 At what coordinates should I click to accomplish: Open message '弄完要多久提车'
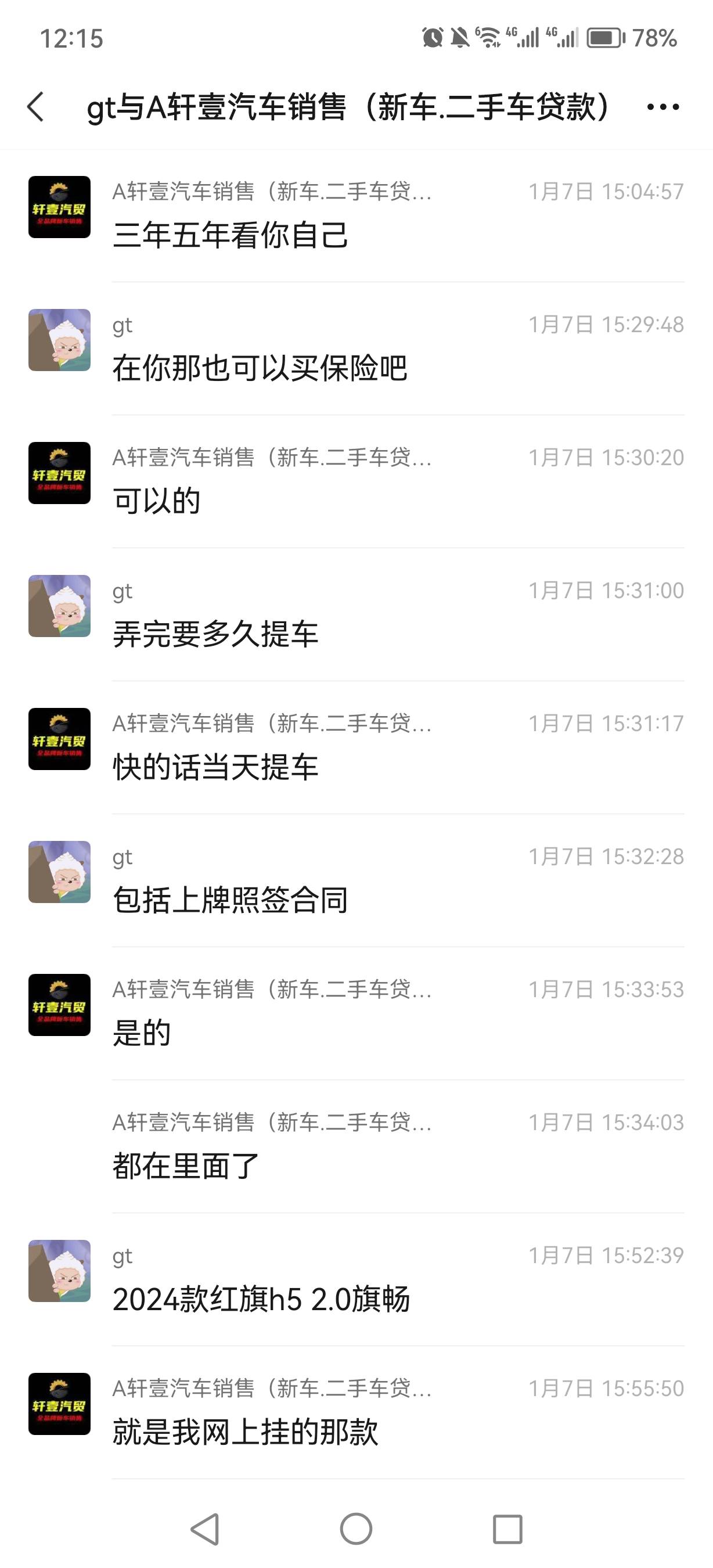(216, 634)
